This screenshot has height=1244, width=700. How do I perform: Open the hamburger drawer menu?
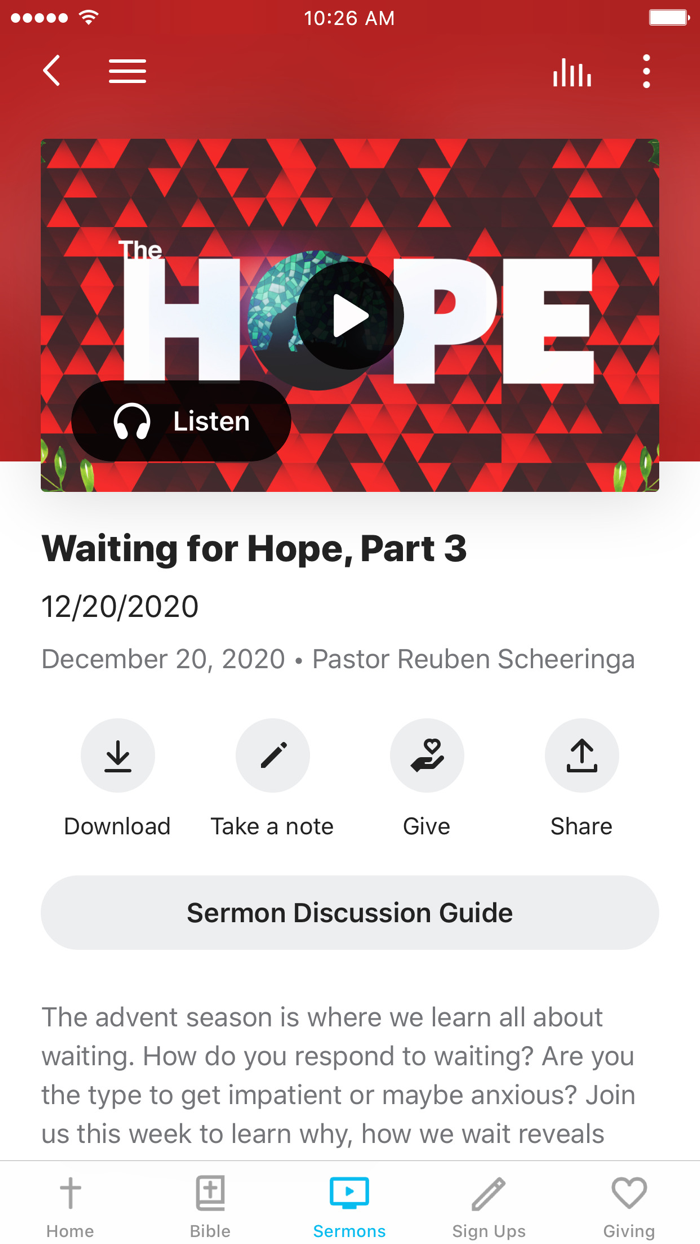[x=127, y=71]
